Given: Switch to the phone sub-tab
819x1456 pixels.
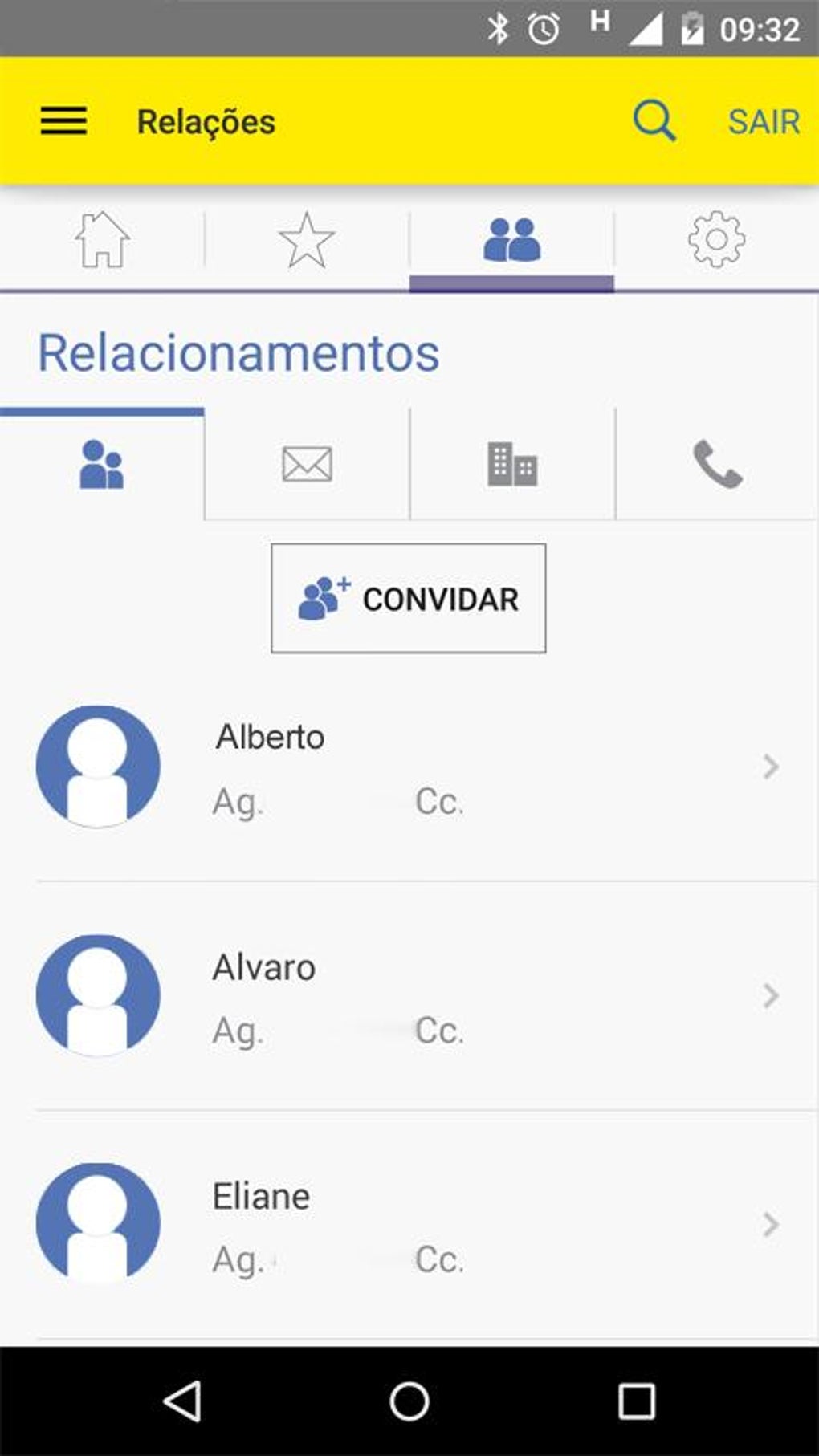Looking at the screenshot, I should (717, 465).
